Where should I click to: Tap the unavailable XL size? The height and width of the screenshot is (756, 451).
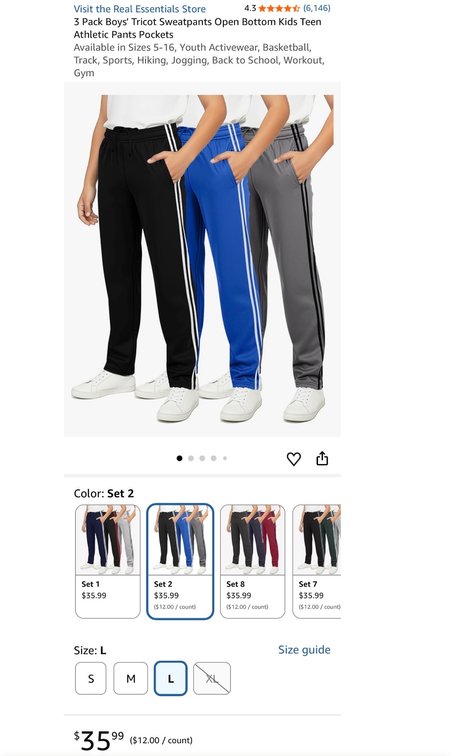212,678
